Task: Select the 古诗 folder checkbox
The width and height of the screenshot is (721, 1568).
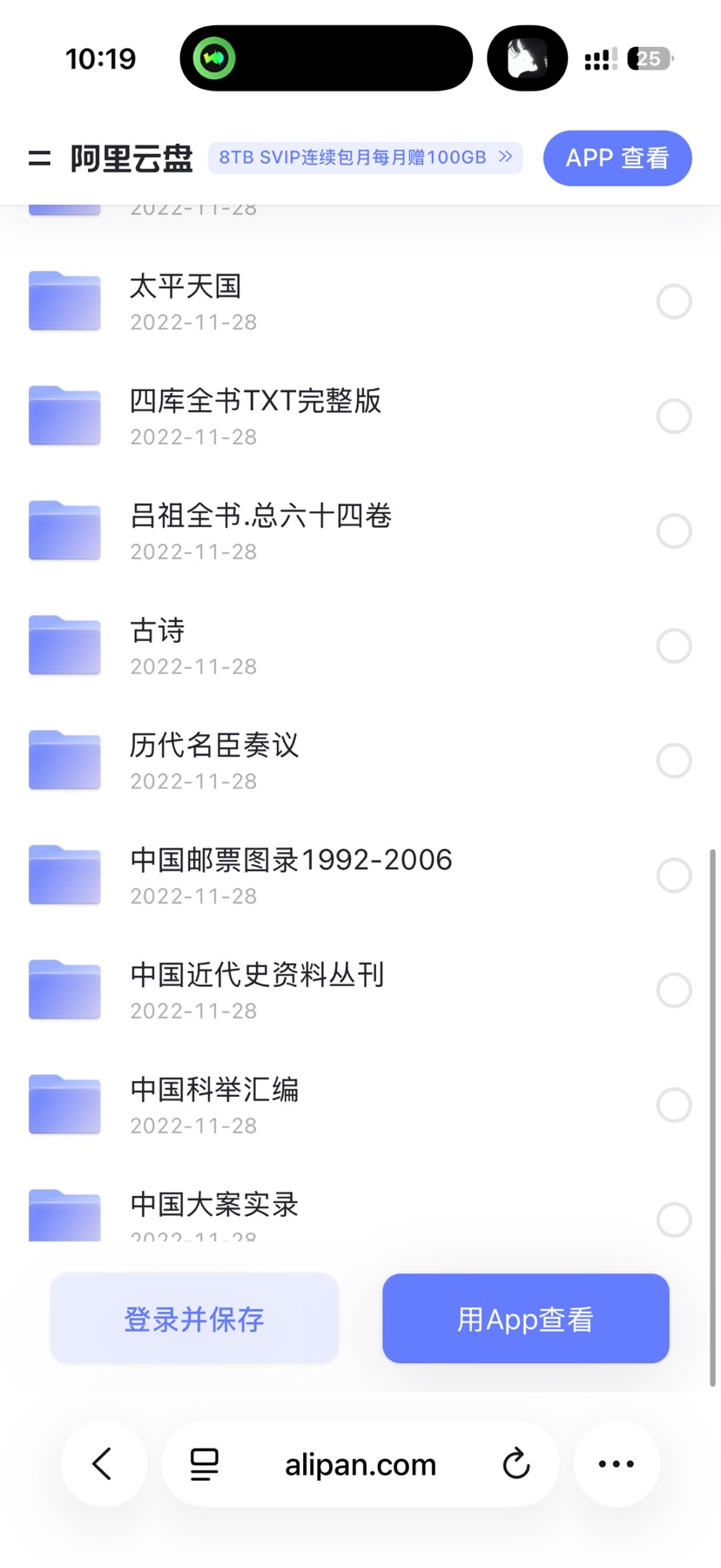Action: (x=674, y=646)
